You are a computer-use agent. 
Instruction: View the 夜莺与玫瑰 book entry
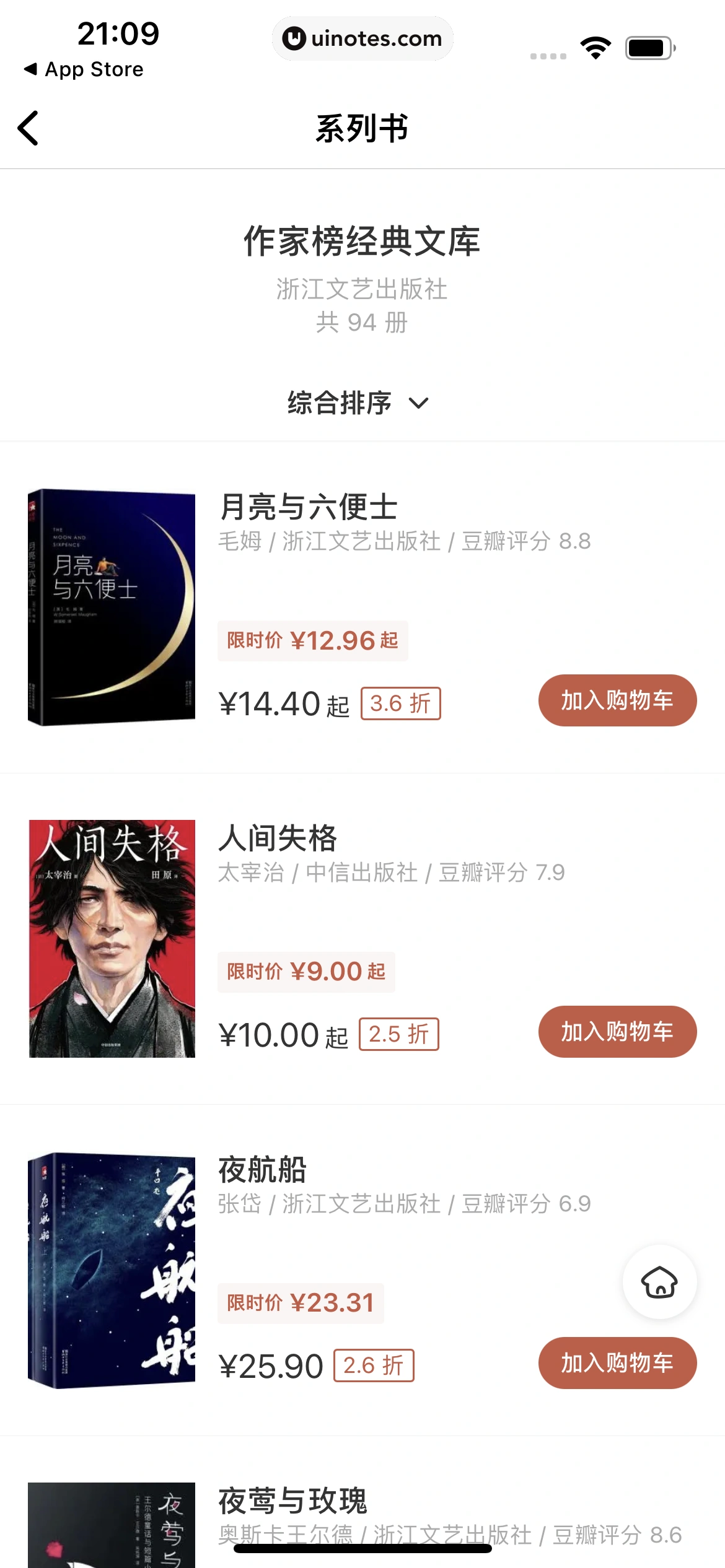coord(292,1500)
